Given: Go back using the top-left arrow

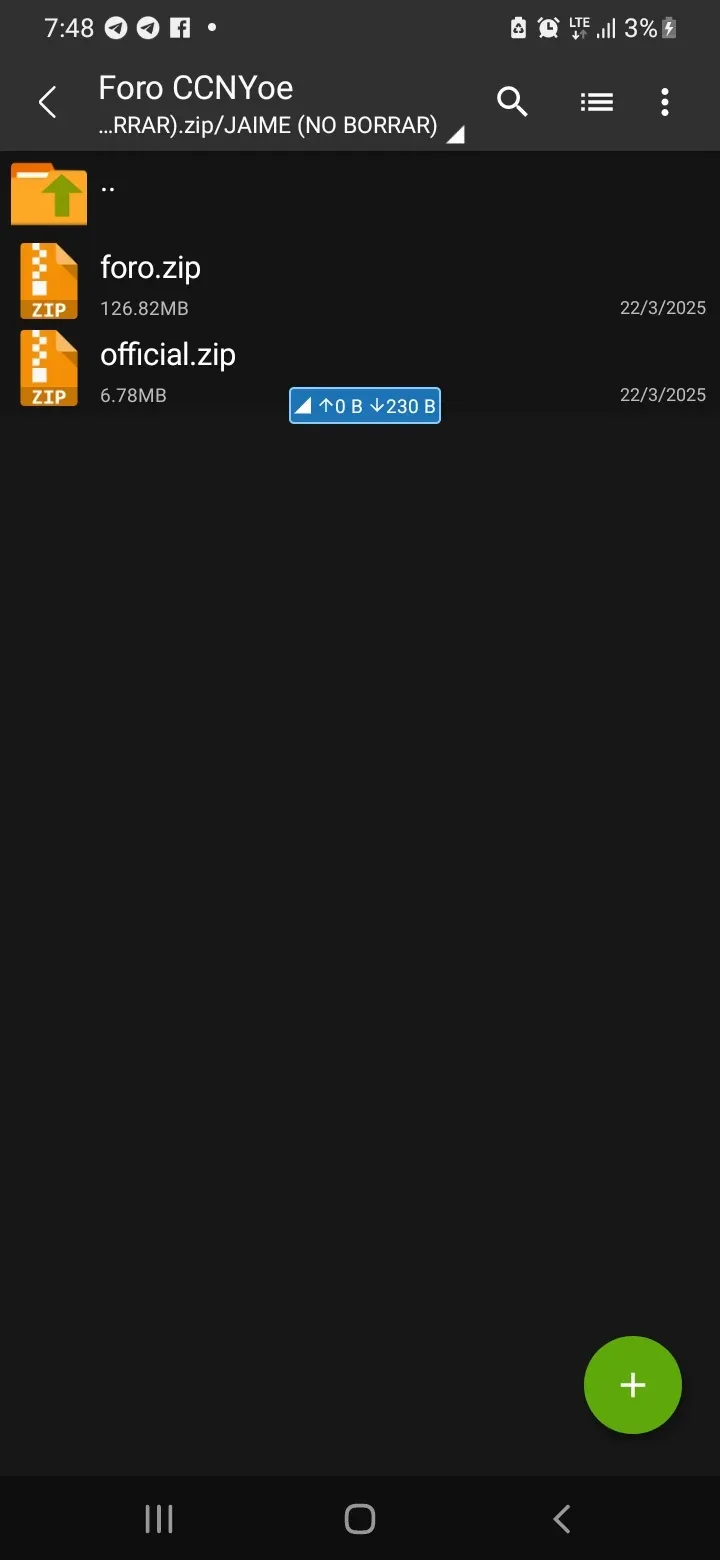Looking at the screenshot, I should 47,102.
